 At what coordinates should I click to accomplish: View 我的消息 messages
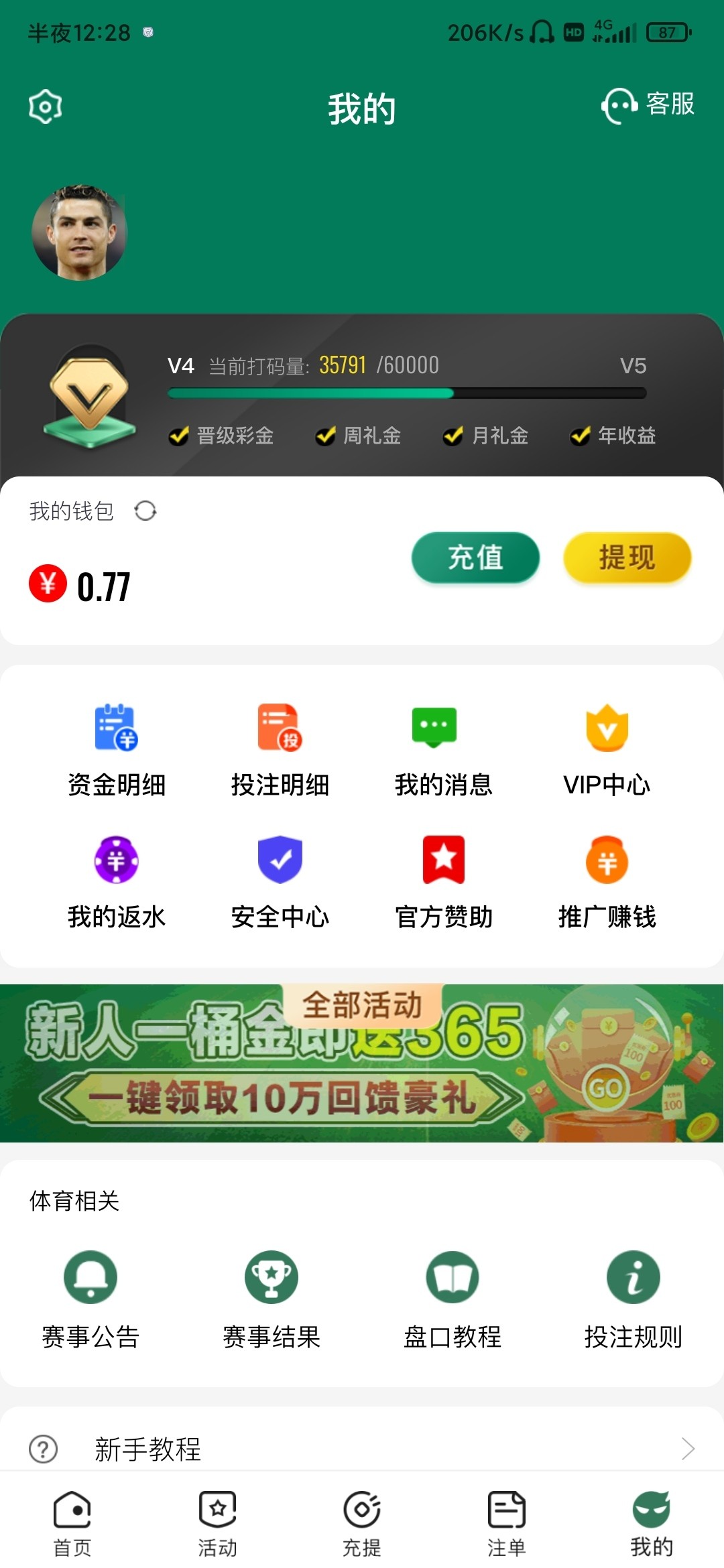pyautogui.click(x=443, y=750)
